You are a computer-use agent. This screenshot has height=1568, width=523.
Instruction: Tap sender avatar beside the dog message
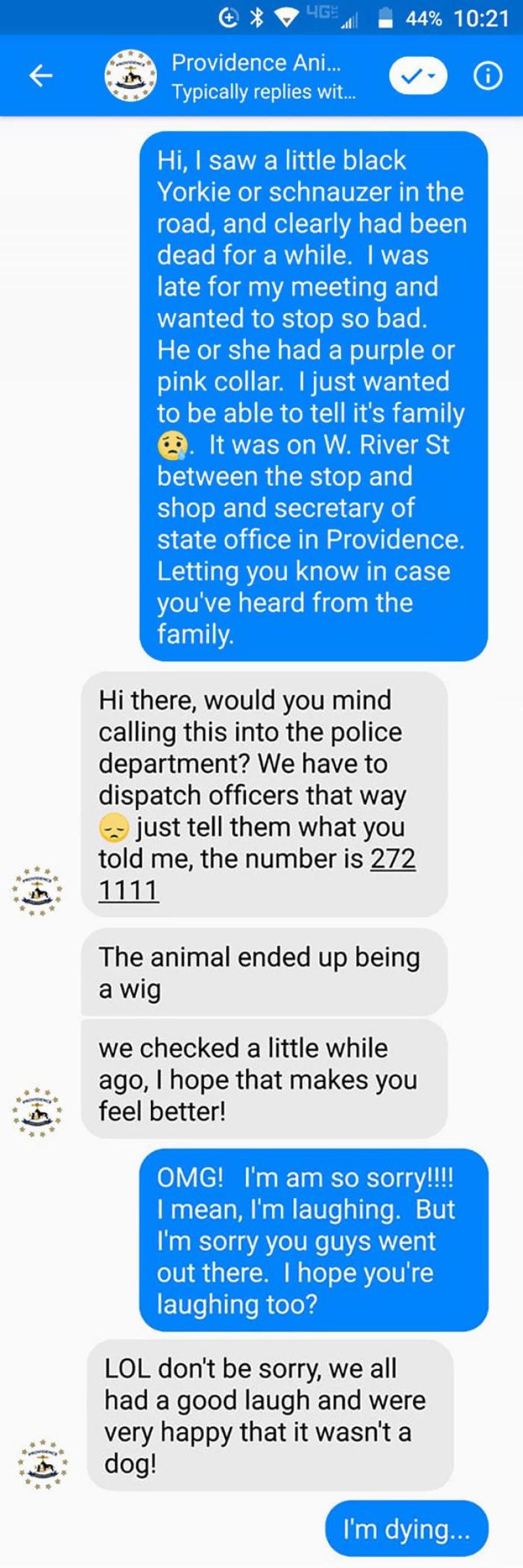tap(43, 1463)
